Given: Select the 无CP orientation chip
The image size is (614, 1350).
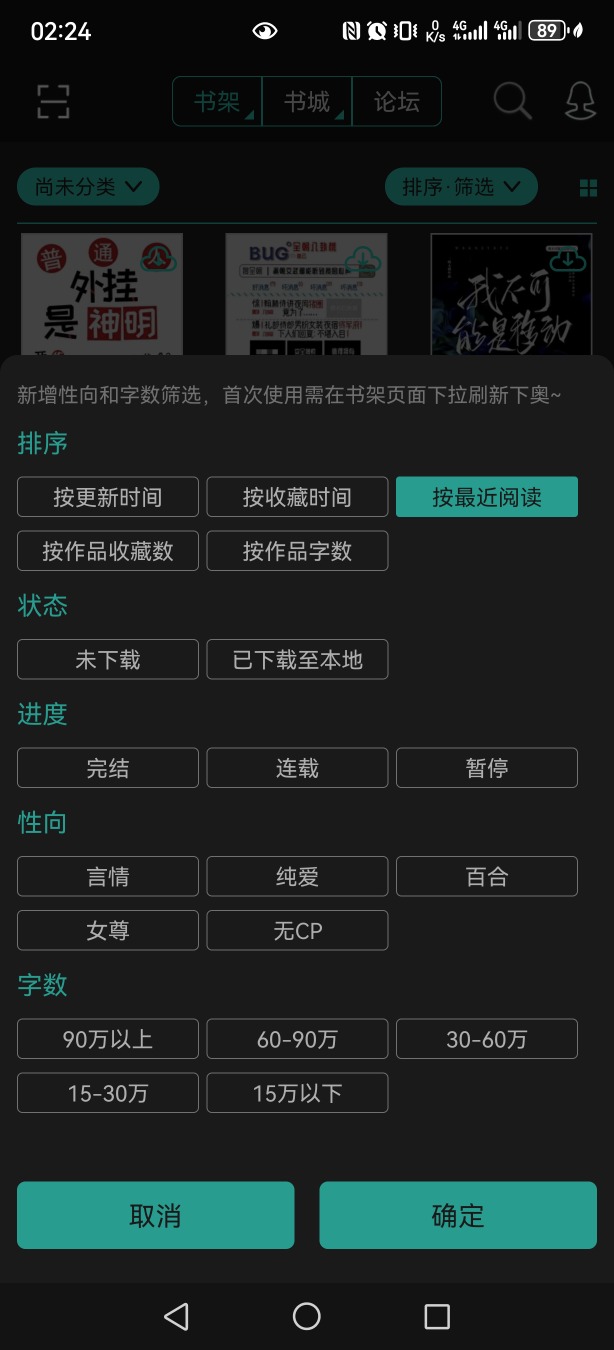Looking at the screenshot, I should click(x=297, y=931).
